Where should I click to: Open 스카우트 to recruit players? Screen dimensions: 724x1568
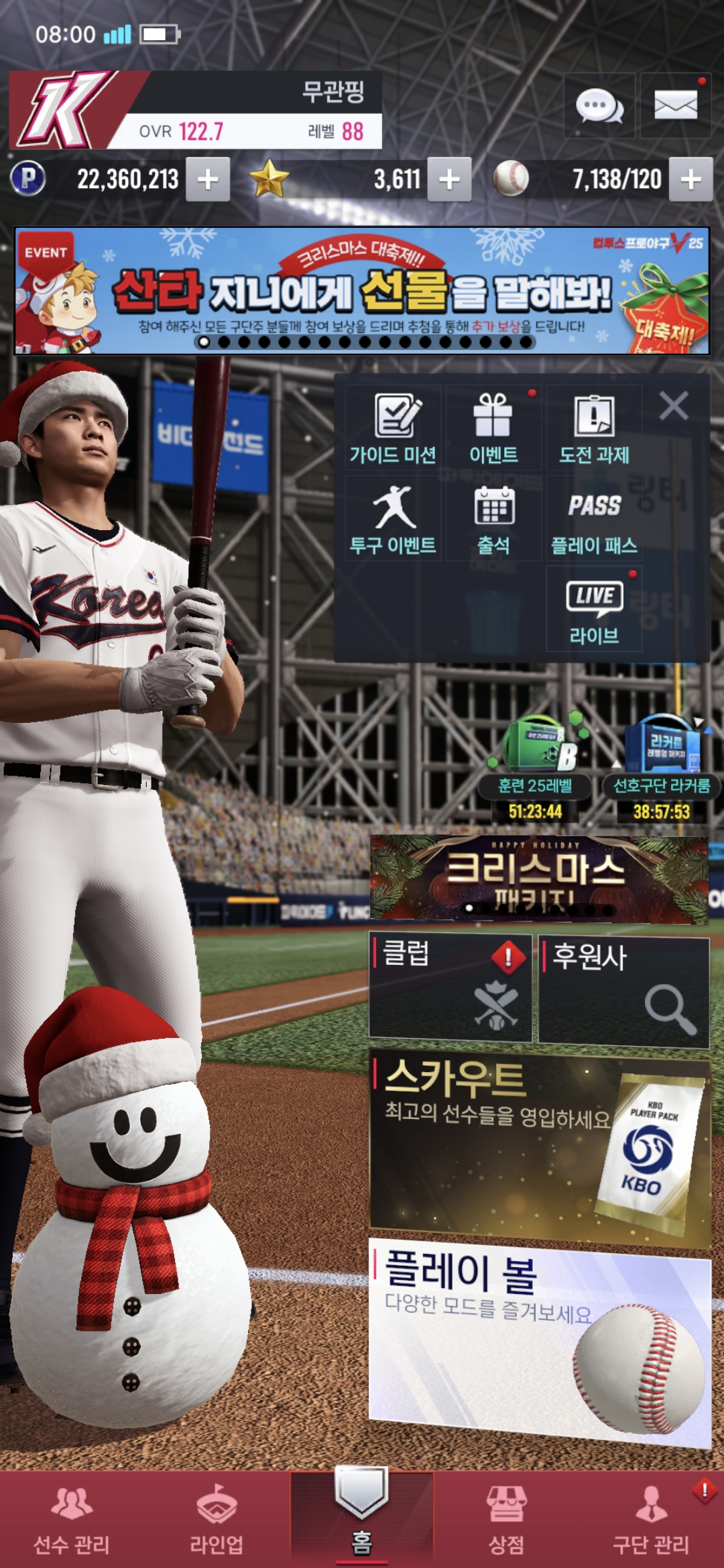coord(540,1149)
